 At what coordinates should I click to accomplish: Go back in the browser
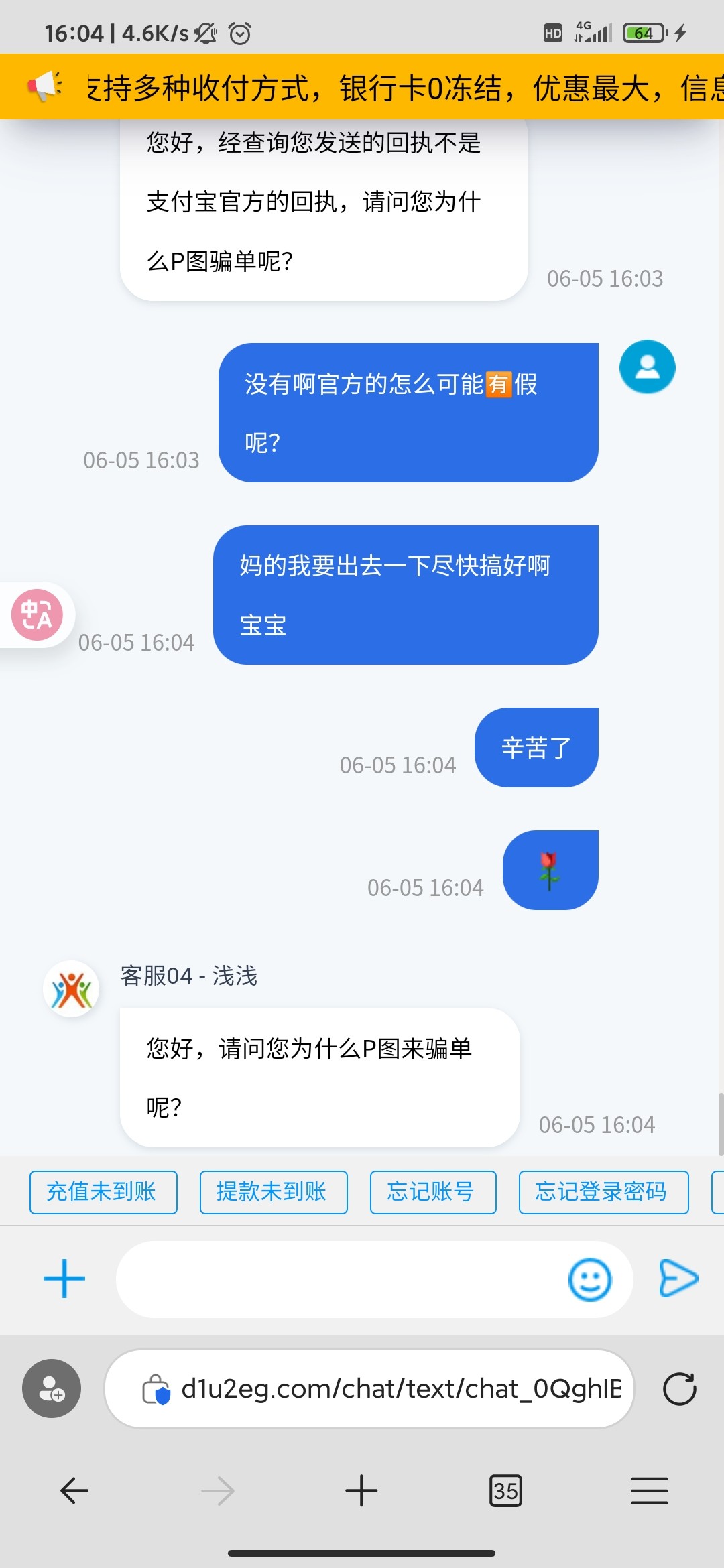click(x=74, y=1491)
